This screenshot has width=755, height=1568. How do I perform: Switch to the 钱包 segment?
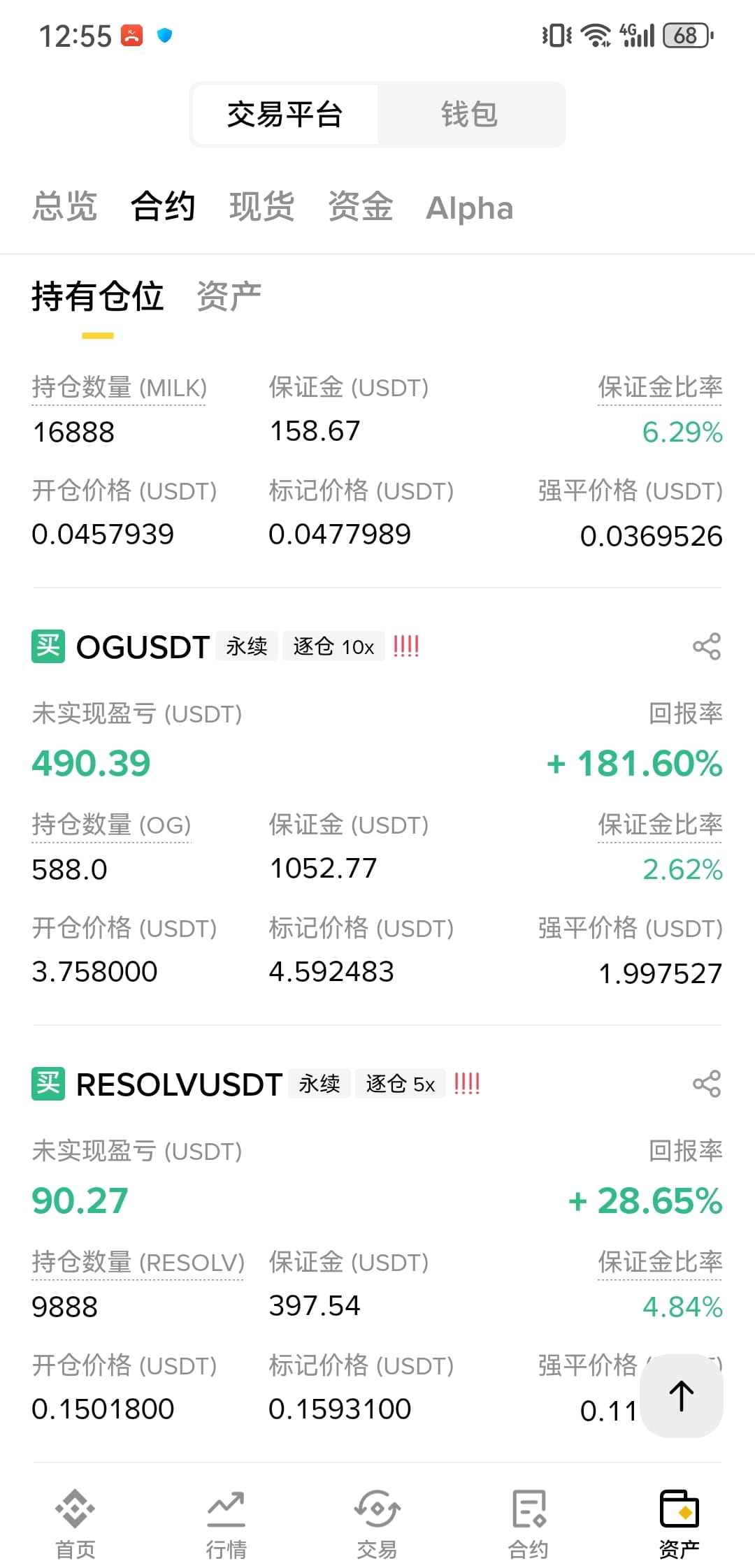(x=470, y=115)
